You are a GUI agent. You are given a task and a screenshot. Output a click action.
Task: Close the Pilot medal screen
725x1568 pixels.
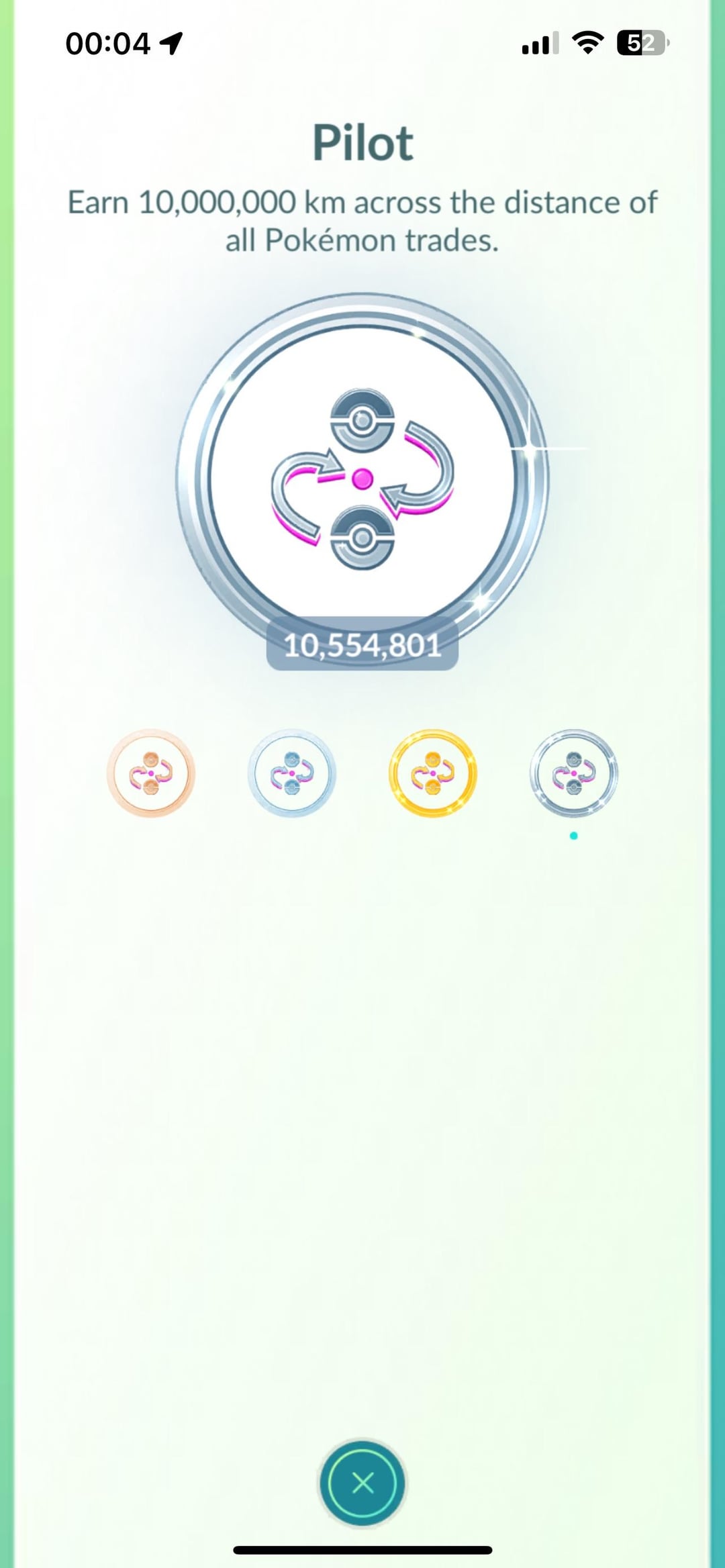pos(362,1483)
